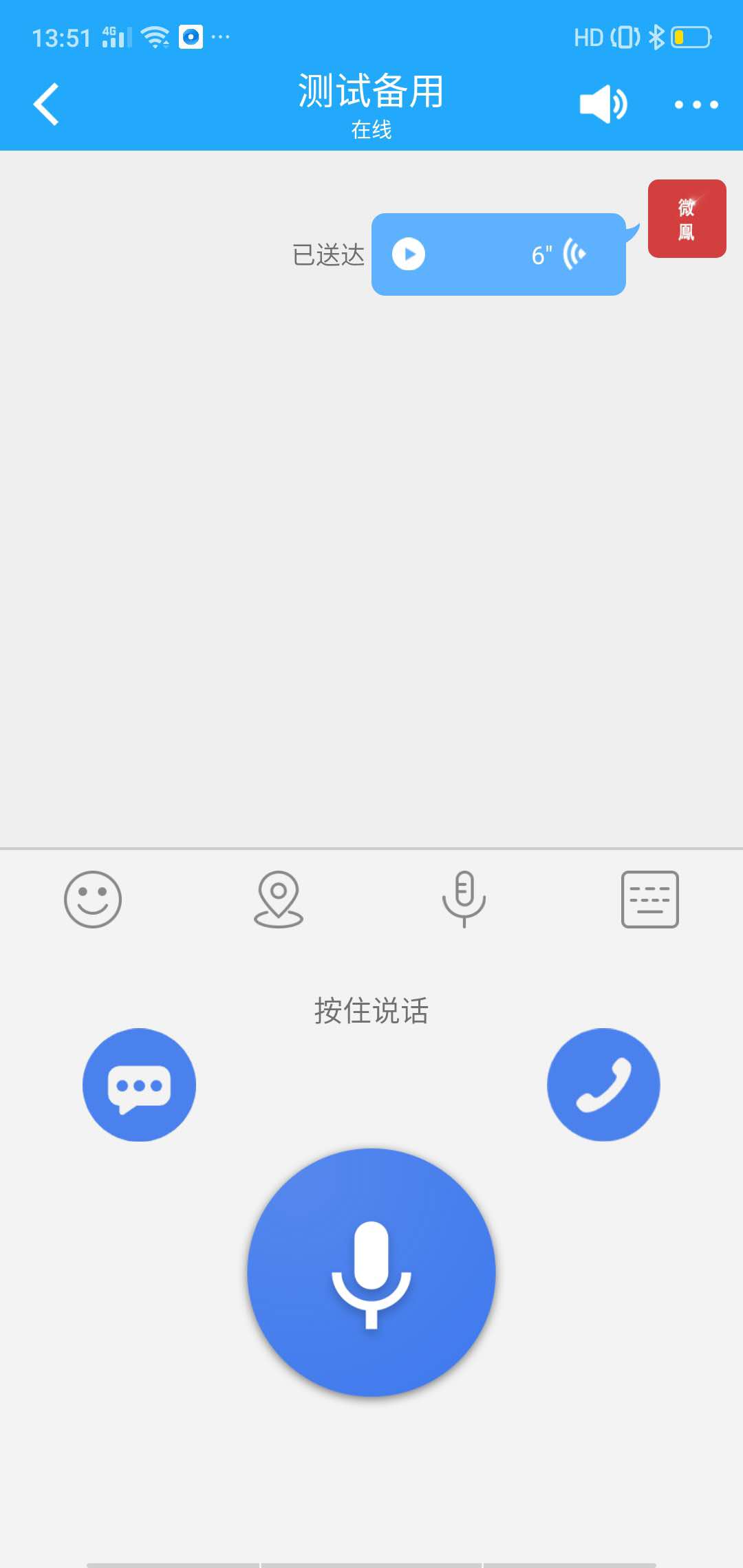The height and width of the screenshot is (1568, 743).
Task: Open the red 微鳳 avatar profile
Action: point(687,219)
